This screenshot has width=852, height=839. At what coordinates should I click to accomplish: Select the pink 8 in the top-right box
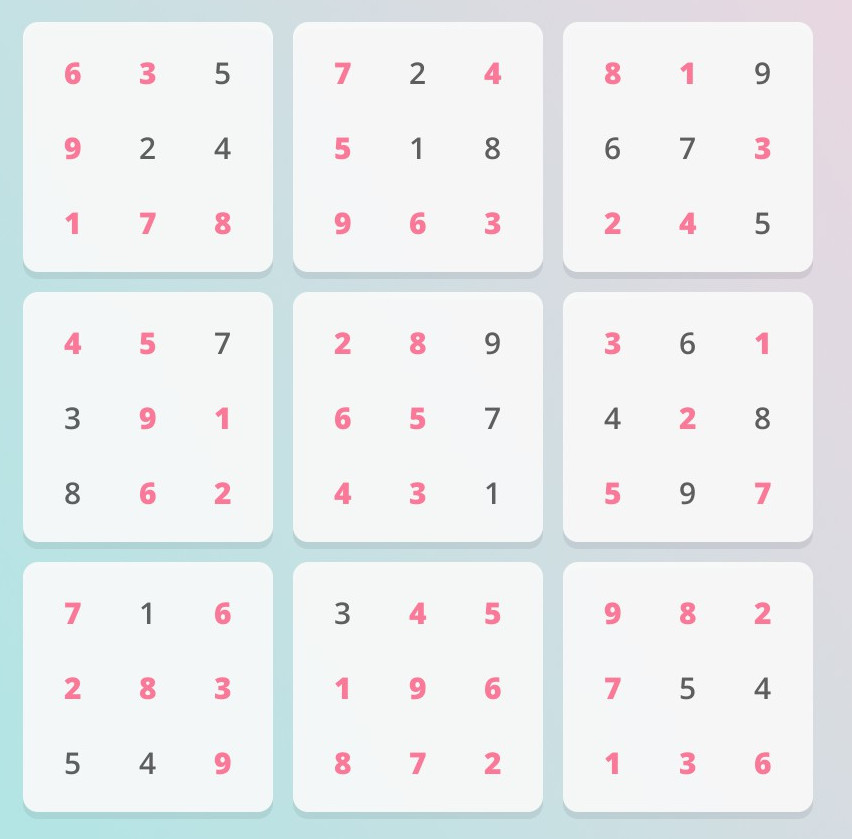pyautogui.click(x=612, y=74)
